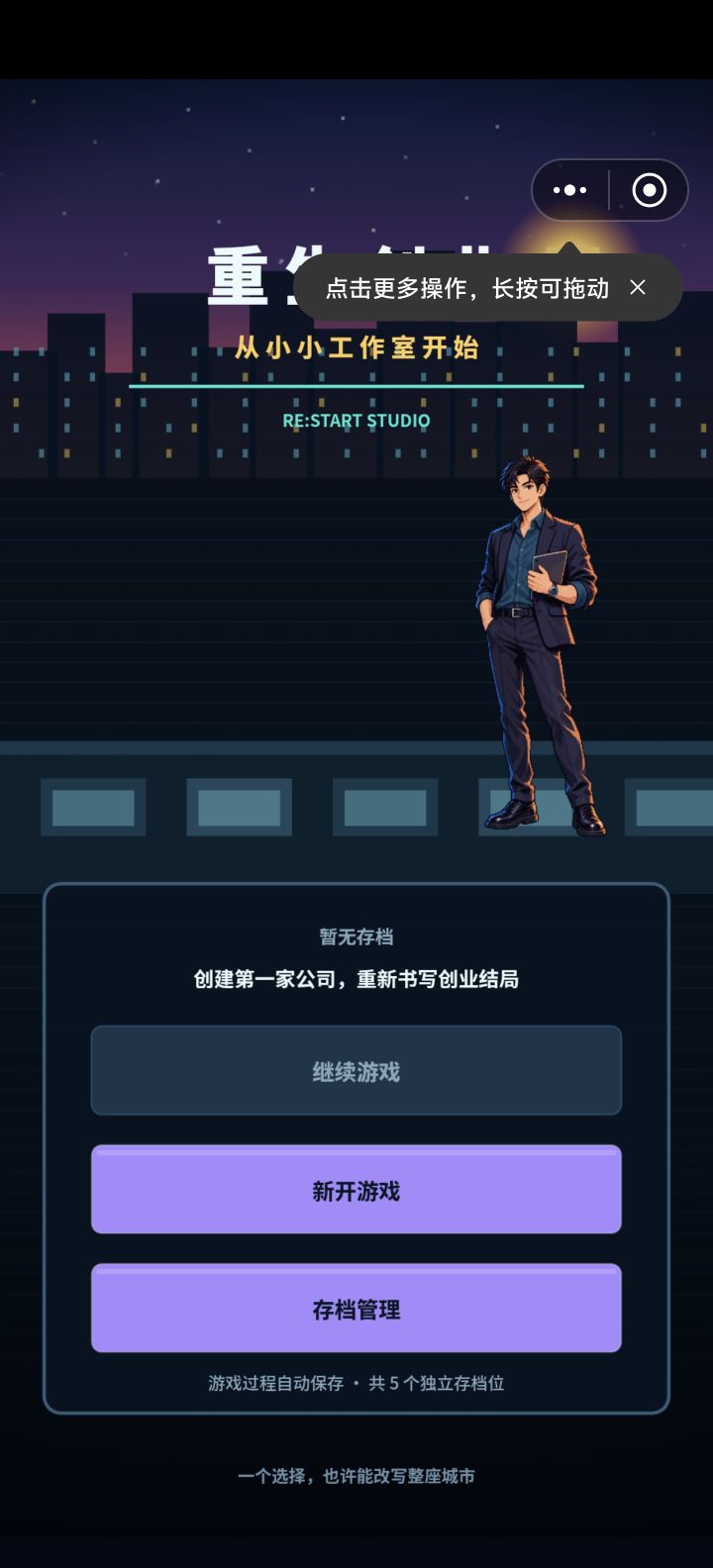The image size is (713, 1568).
Task: Tap the 继续游戏 button
Action: (356, 1071)
